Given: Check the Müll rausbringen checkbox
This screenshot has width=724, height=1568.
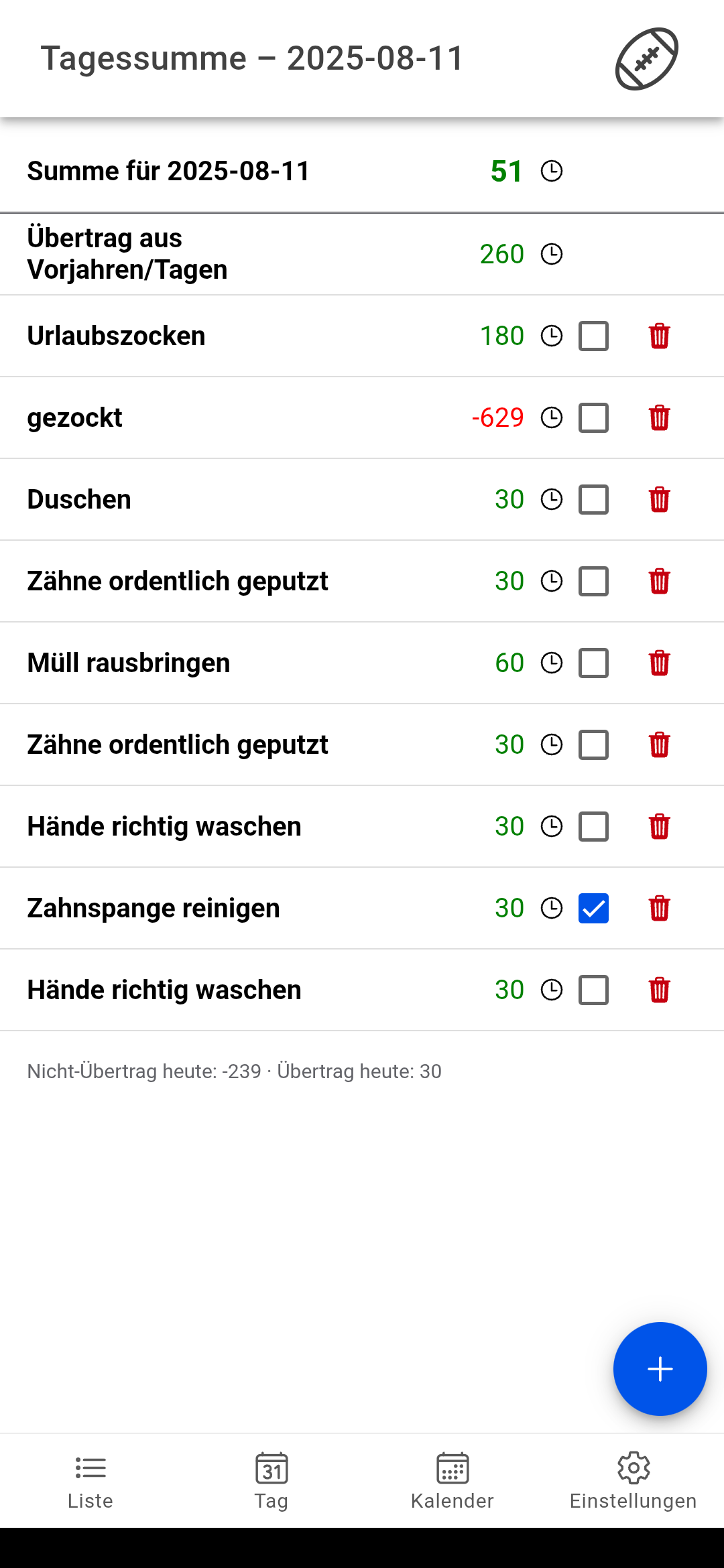Looking at the screenshot, I should pyautogui.click(x=593, y=663).
